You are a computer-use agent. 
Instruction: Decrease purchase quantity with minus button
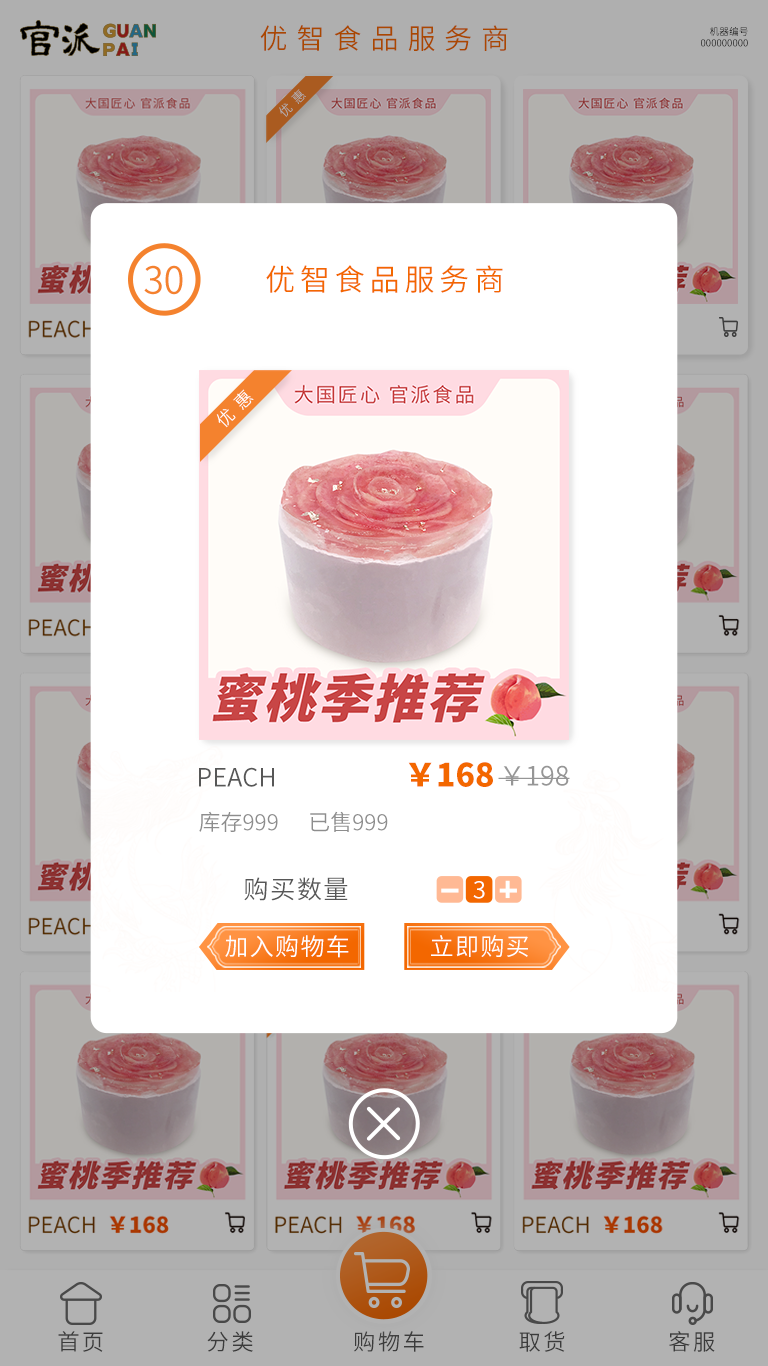click(450, 889)
